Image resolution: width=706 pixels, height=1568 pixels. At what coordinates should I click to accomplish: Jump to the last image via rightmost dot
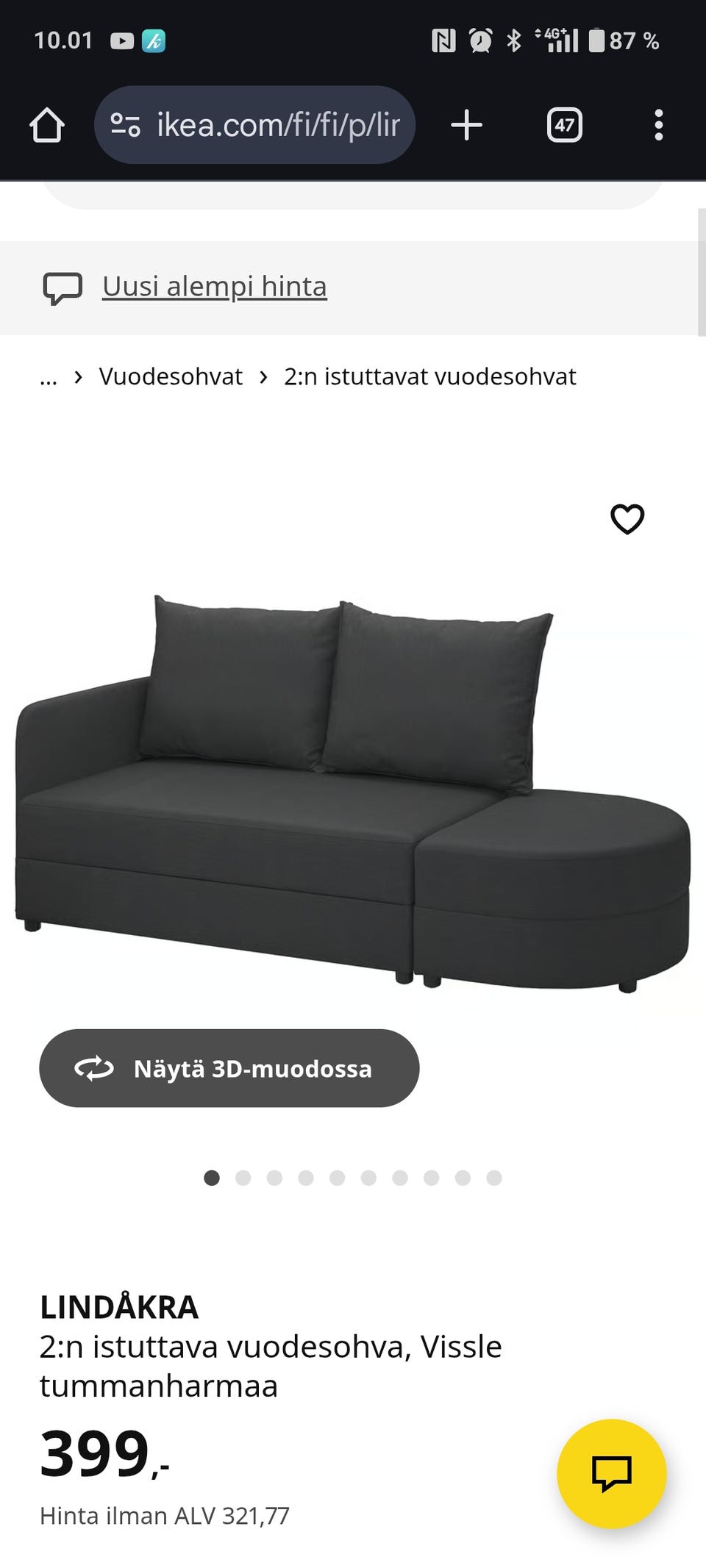coord(492,1177)
